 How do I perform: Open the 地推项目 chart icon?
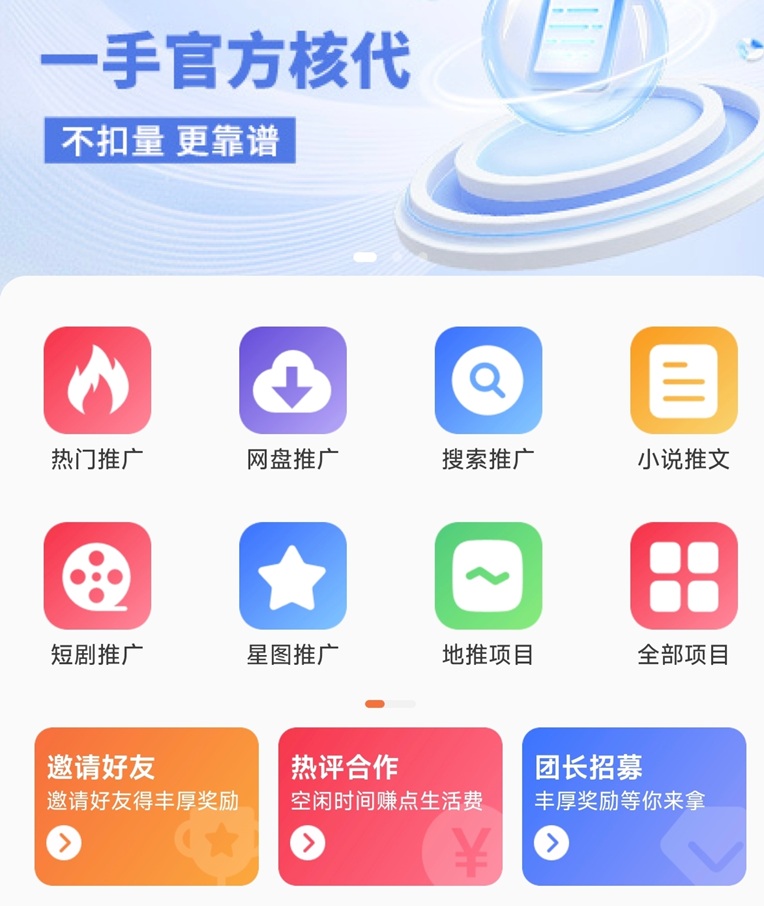pyautogui.click(x=488, y=576)
